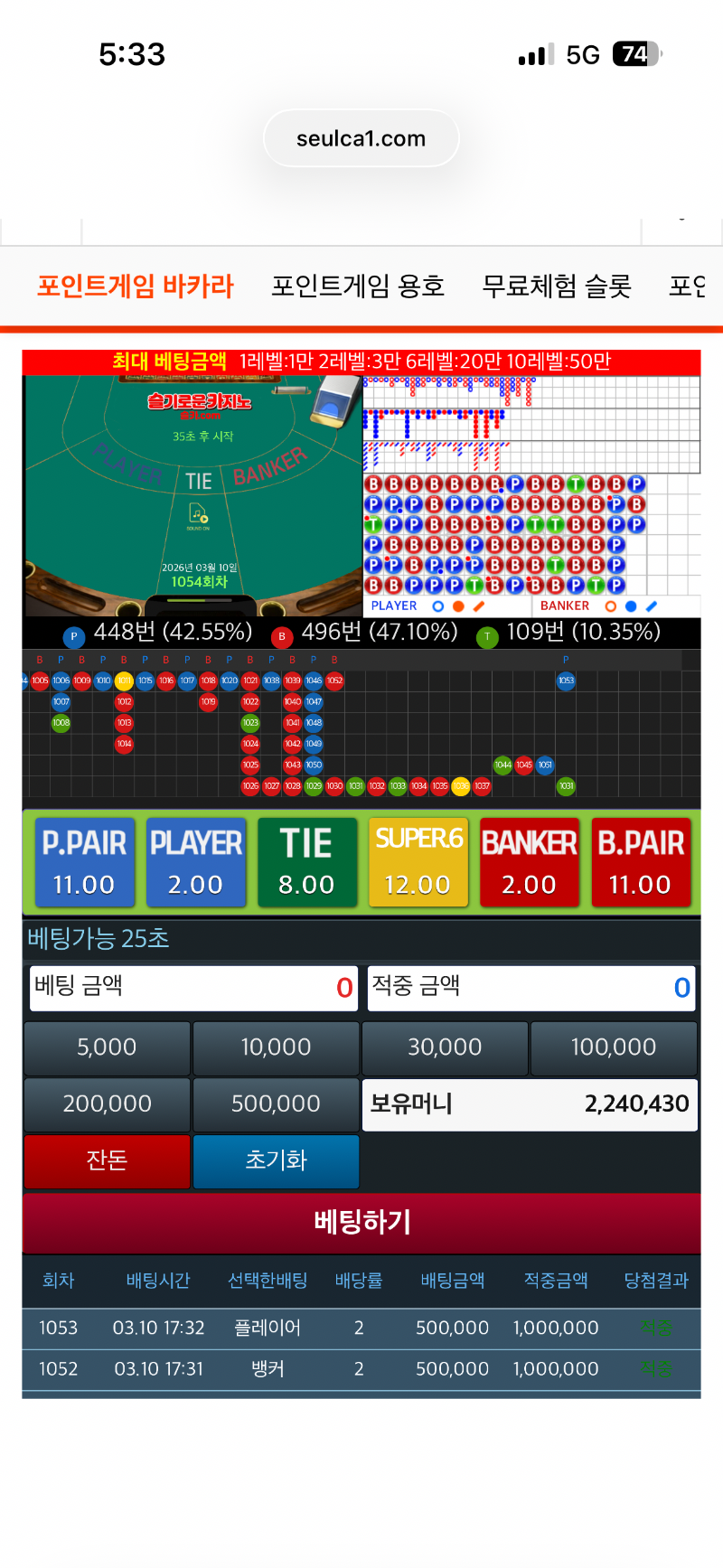This screenshot has height=1568, width=723.
Task: Open the 무료체험 슬롯 tab
Action: 557,286
